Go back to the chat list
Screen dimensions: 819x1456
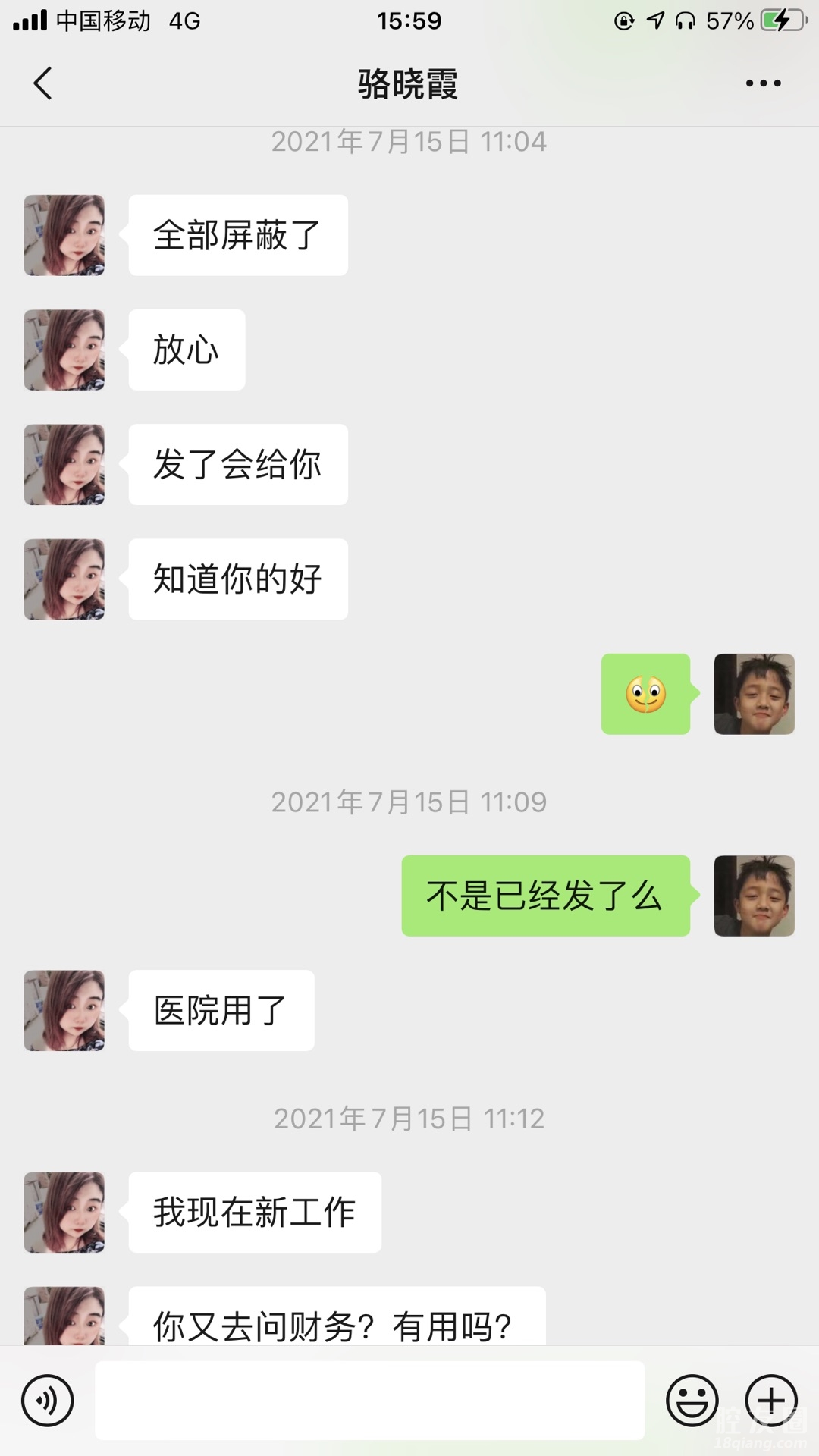[43, 83]
